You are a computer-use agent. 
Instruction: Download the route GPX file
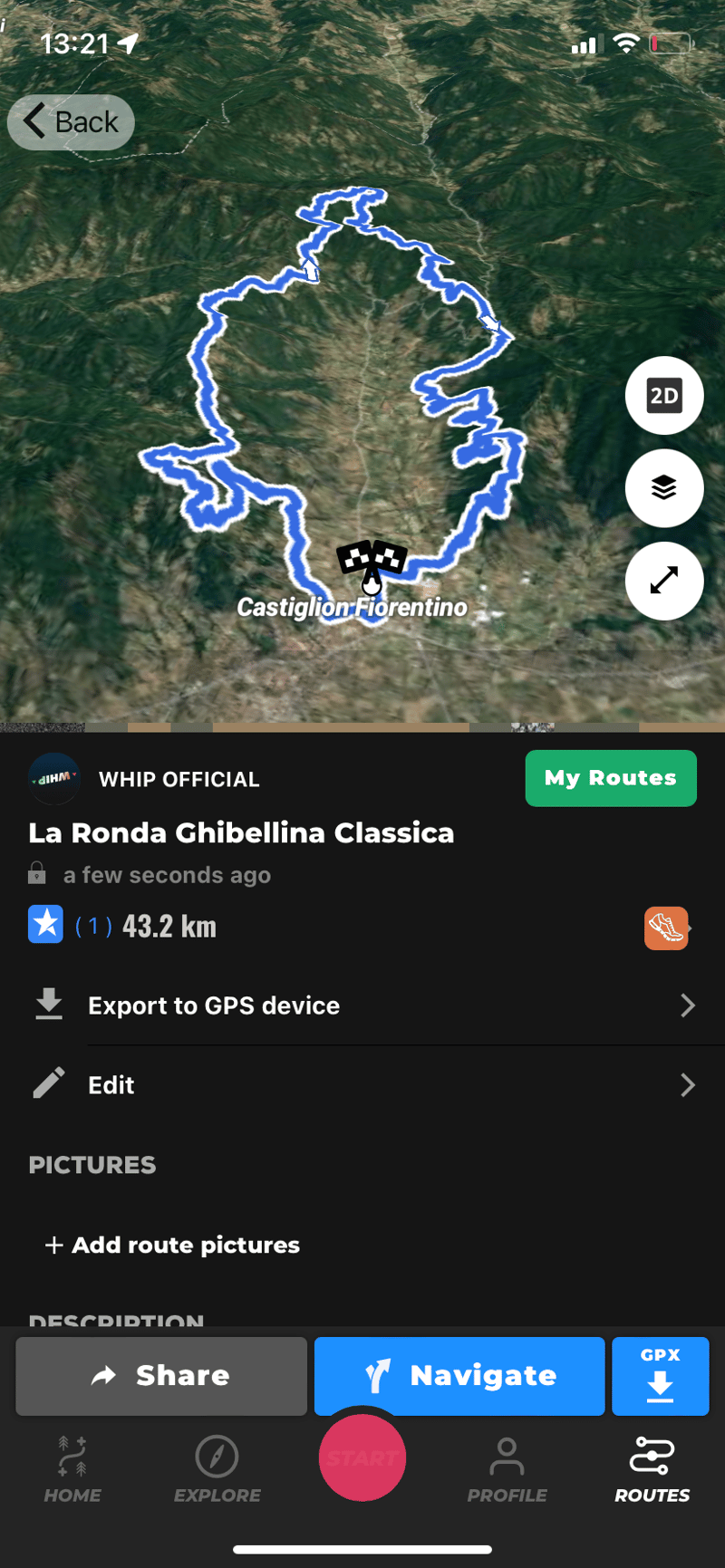[660, 1376]
